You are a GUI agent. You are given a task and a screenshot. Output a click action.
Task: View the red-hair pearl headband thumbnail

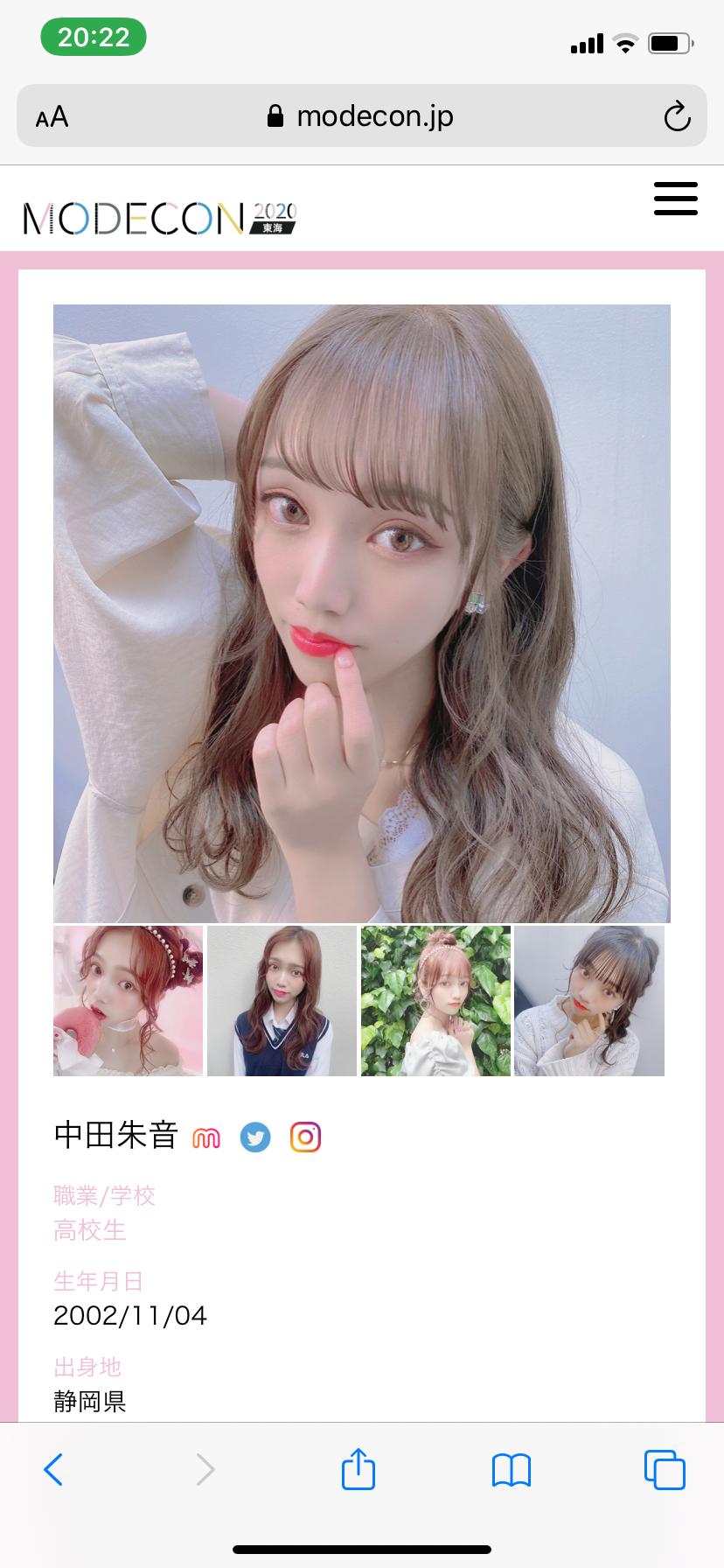(x=129, y=1001)
